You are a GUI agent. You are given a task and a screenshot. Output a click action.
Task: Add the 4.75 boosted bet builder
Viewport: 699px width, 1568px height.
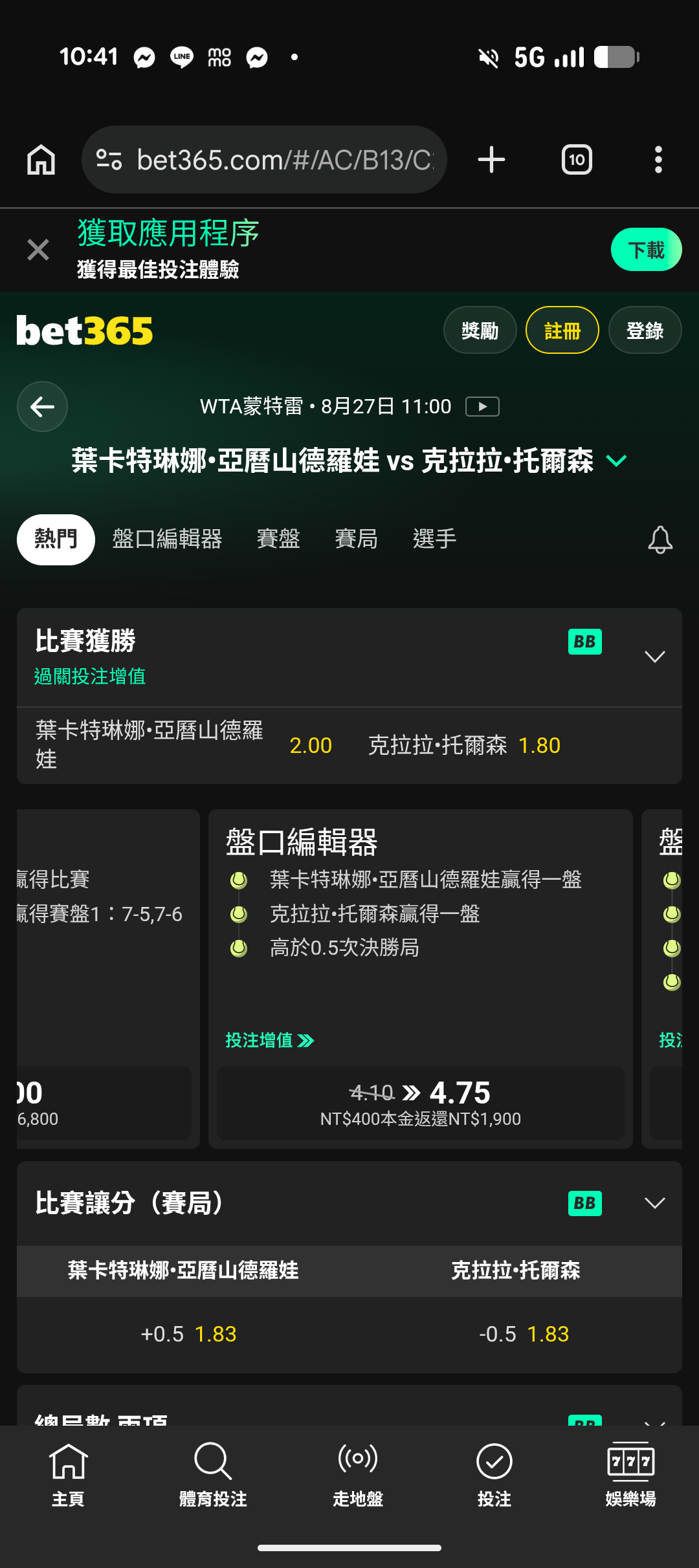421,1103
